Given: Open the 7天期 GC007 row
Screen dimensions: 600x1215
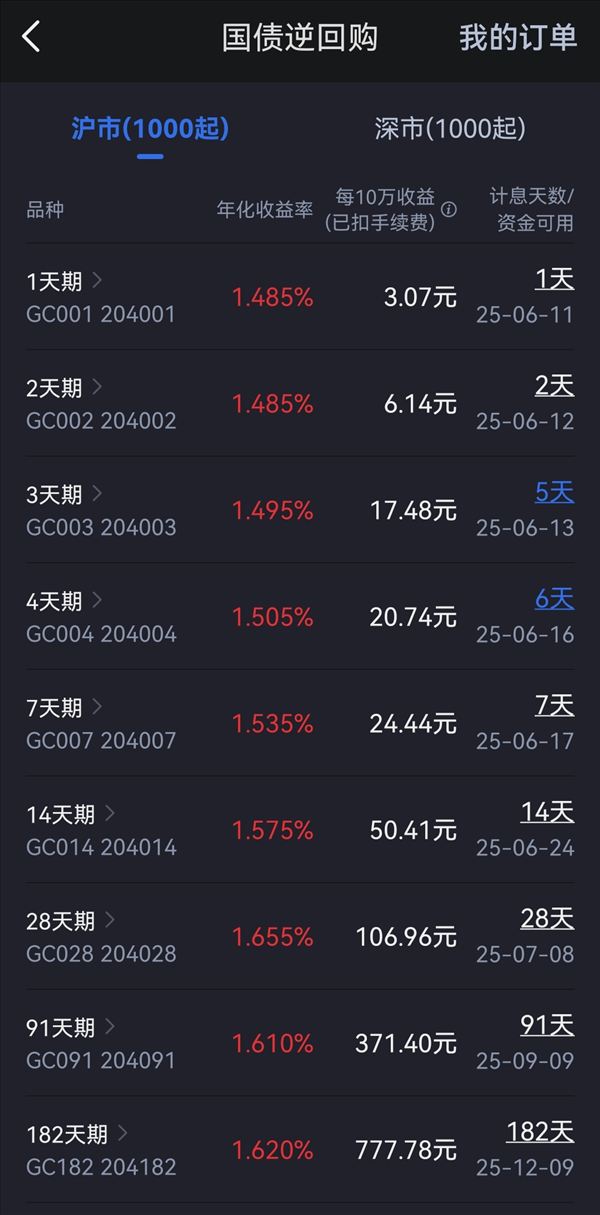Looking at the screenshot, I should pos(300,723).
